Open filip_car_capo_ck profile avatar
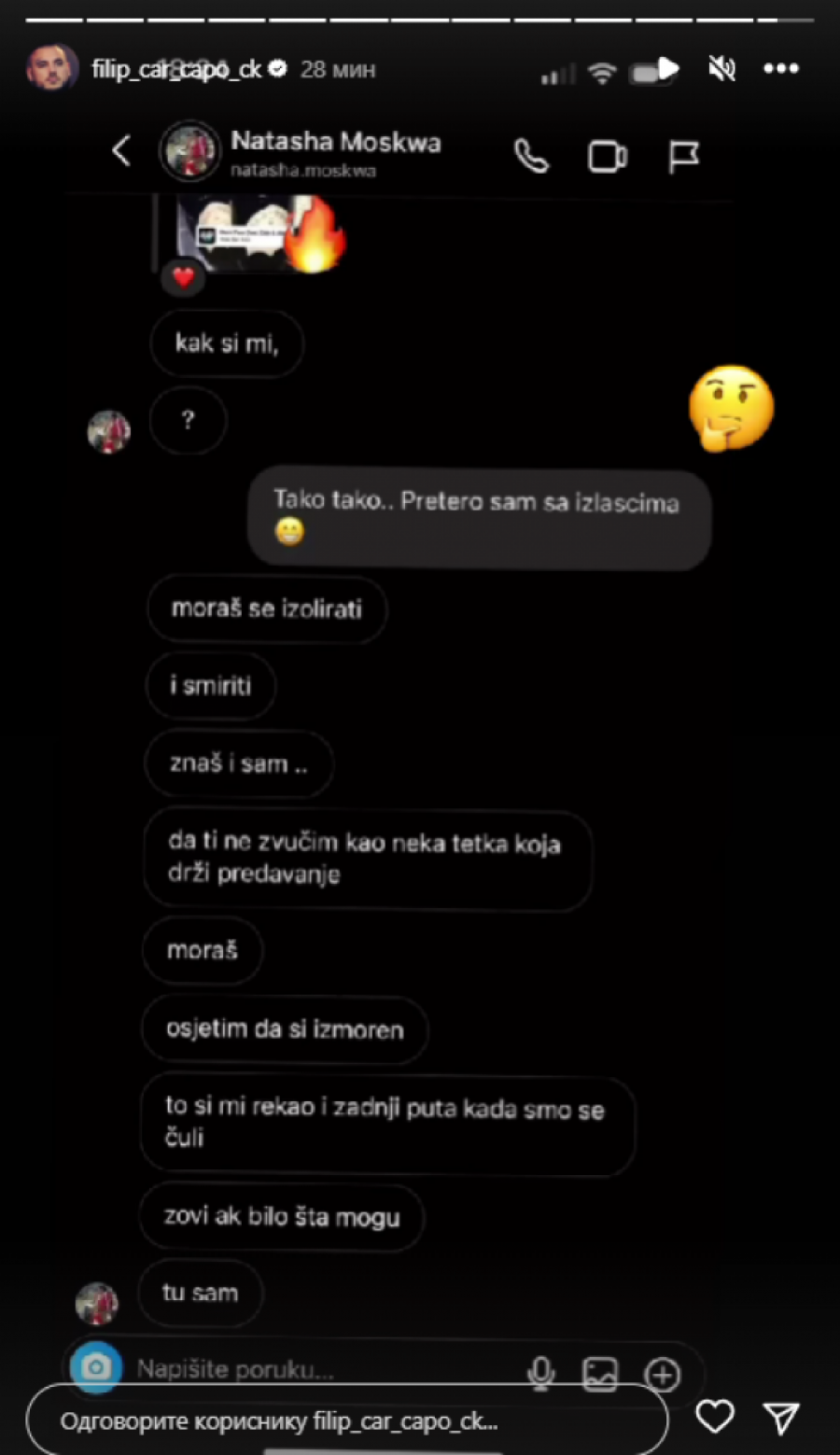 click(x=50, y=69)
